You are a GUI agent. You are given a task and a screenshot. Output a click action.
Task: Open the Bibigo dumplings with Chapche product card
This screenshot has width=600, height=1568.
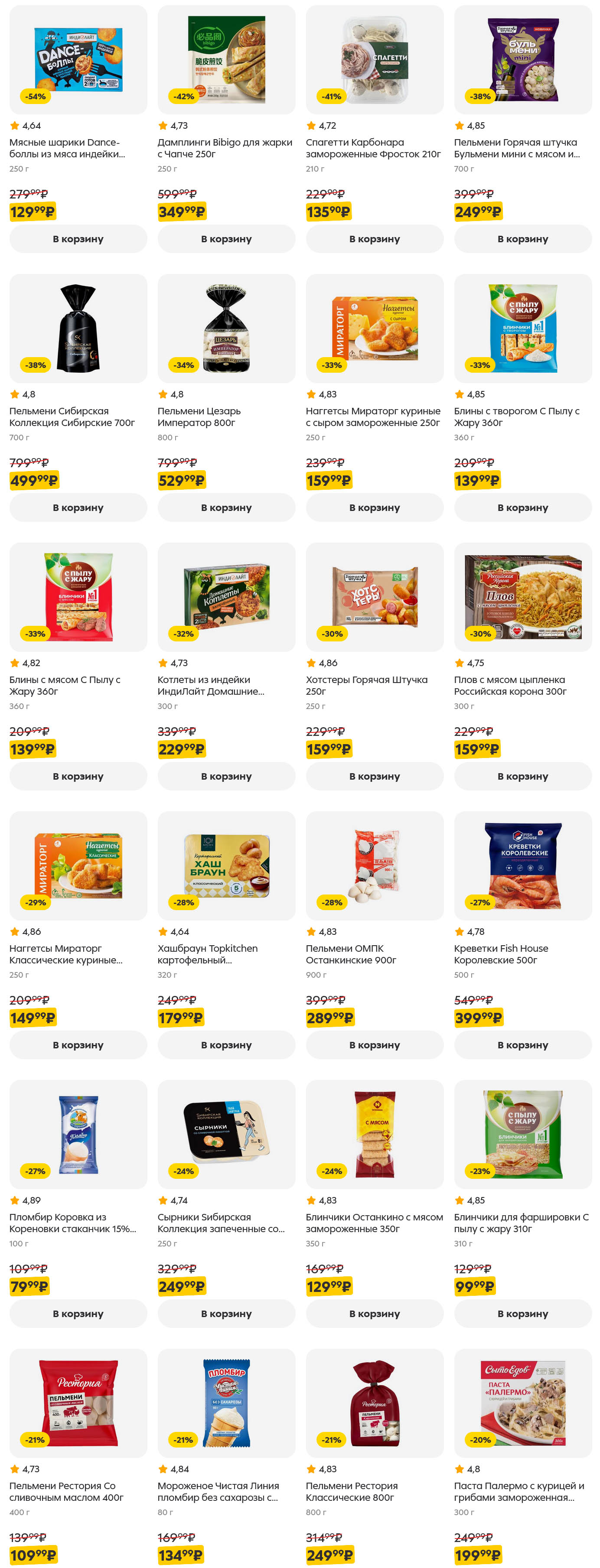[226, 60]
